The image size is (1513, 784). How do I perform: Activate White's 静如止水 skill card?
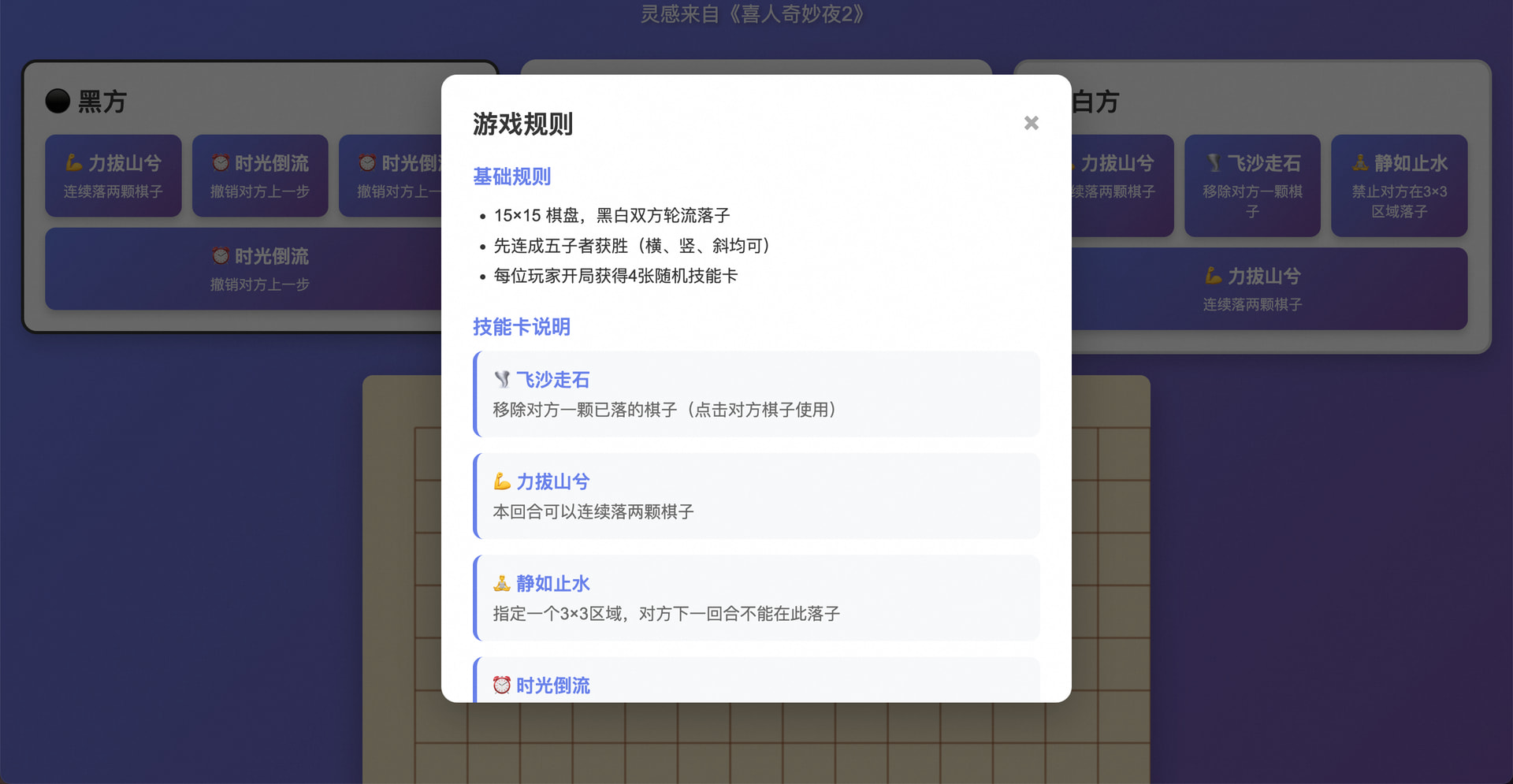[x=1399, y=185]
